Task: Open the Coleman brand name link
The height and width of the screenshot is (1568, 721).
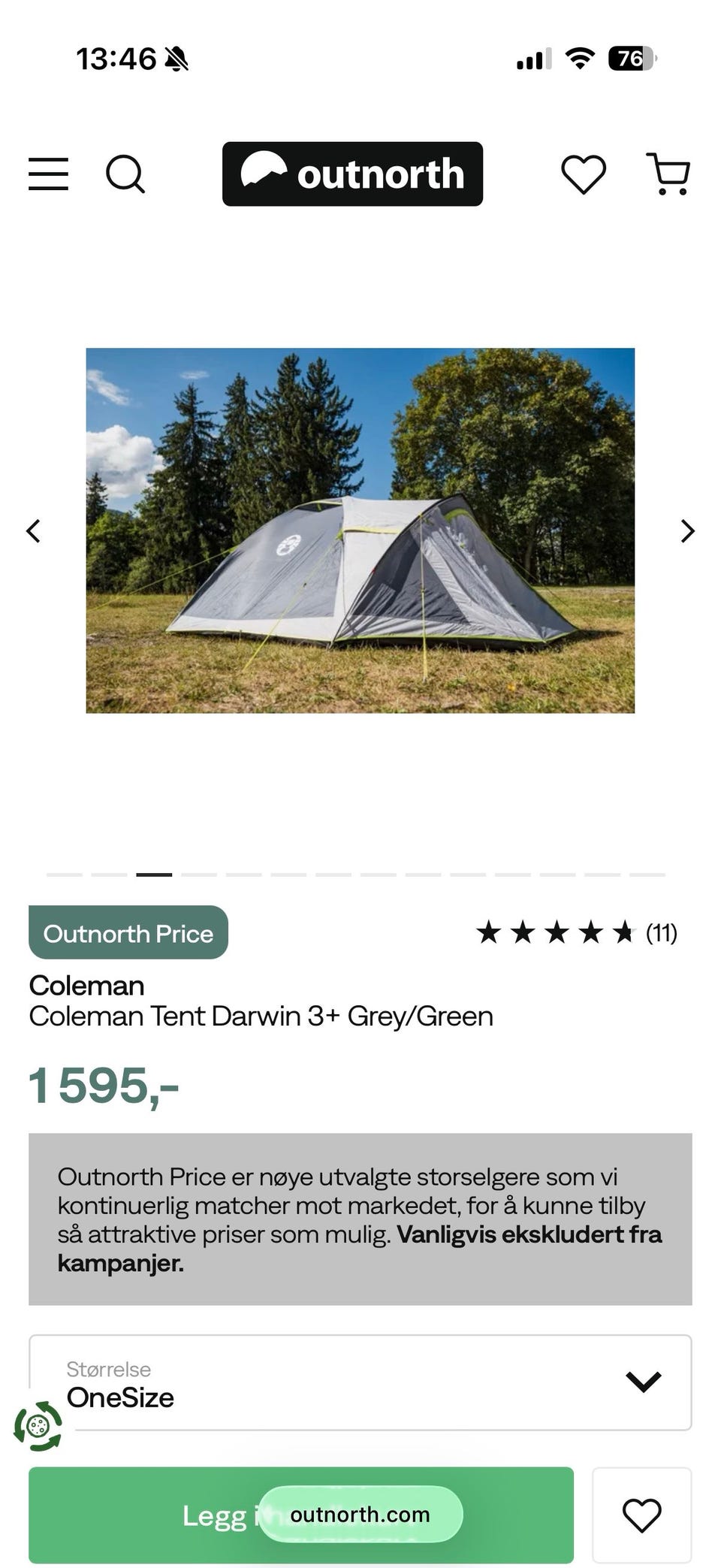Action: pos(86,985)
